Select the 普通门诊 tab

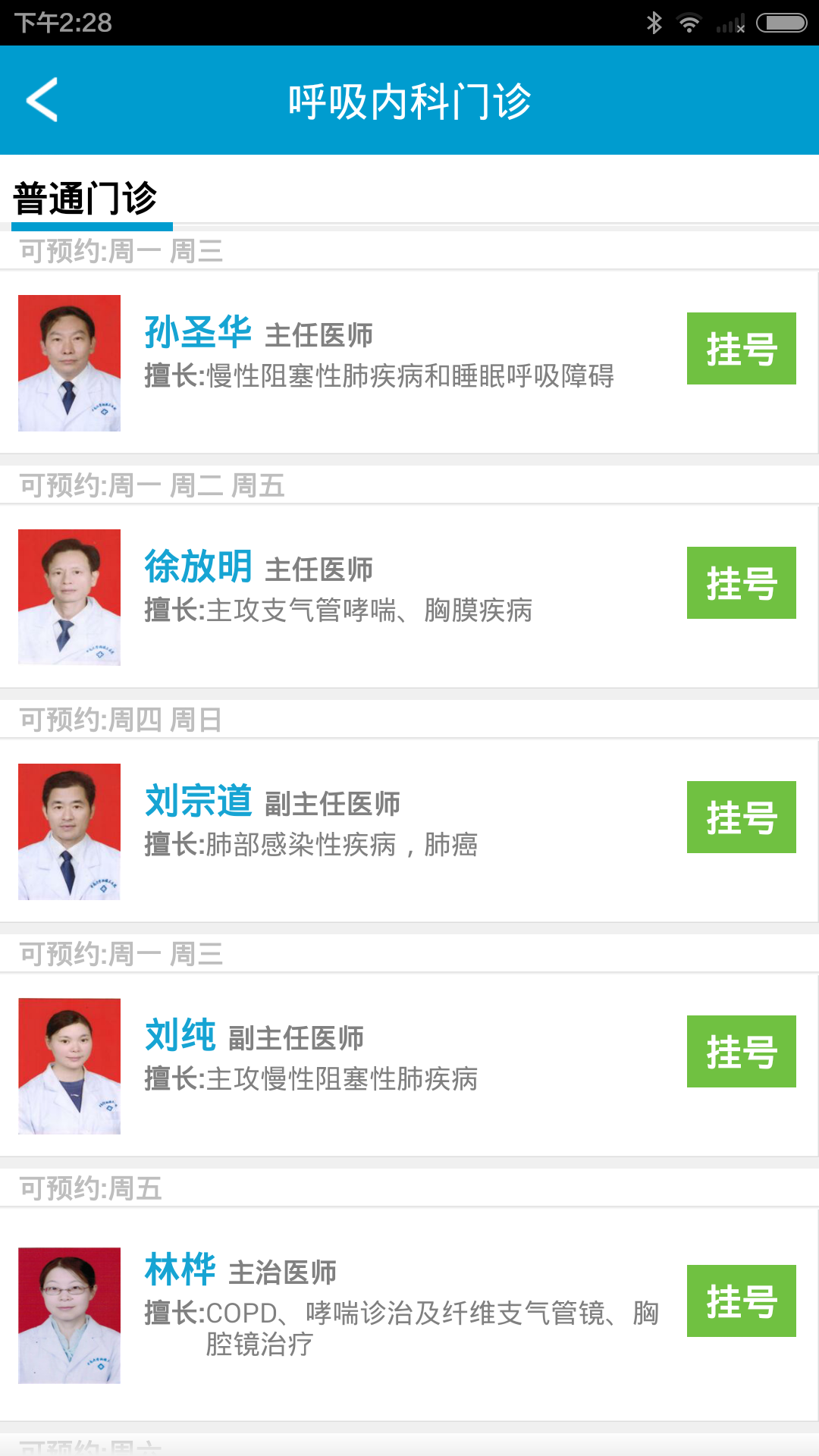86,199
